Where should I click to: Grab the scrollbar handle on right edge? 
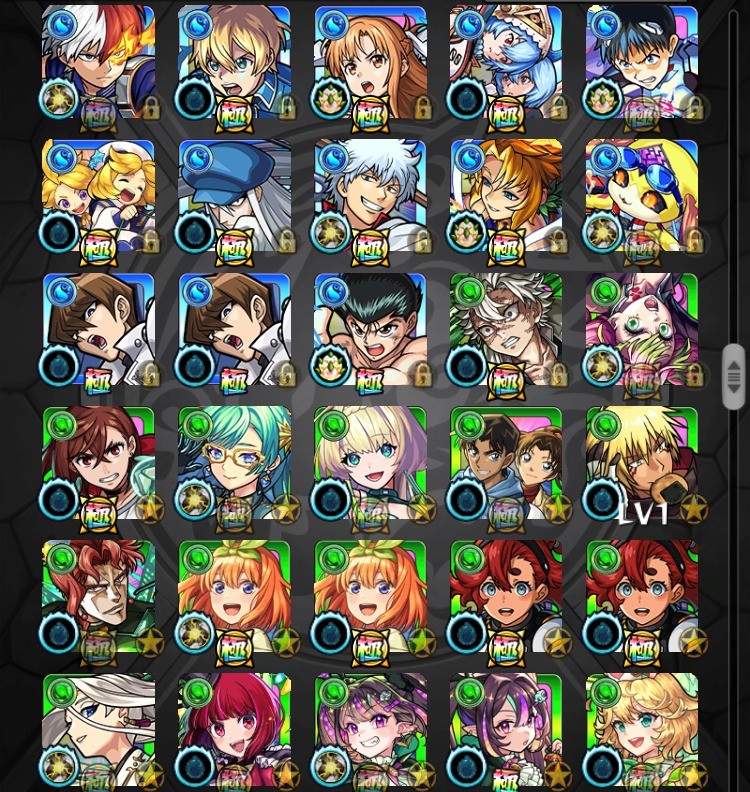pos(733,376)
